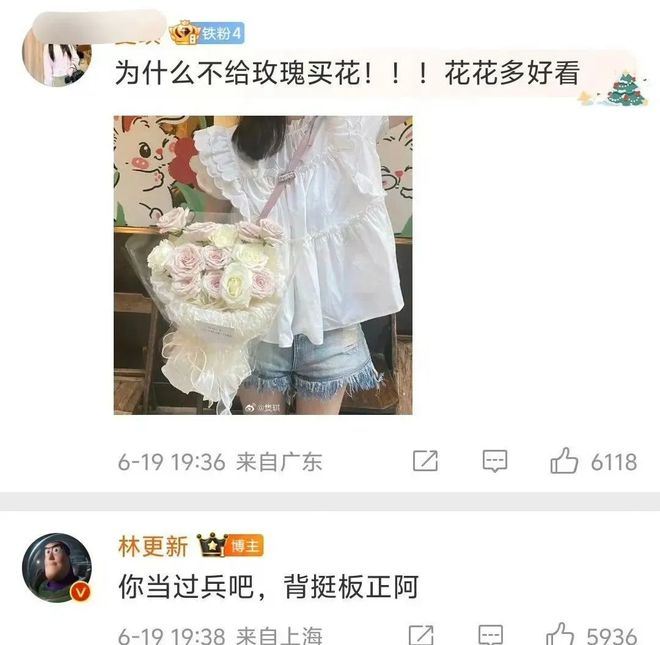The width and height of the screenshot is (660, 645).
Task: Like the comment with 6118 likes
Action: [x=565, y=461]
